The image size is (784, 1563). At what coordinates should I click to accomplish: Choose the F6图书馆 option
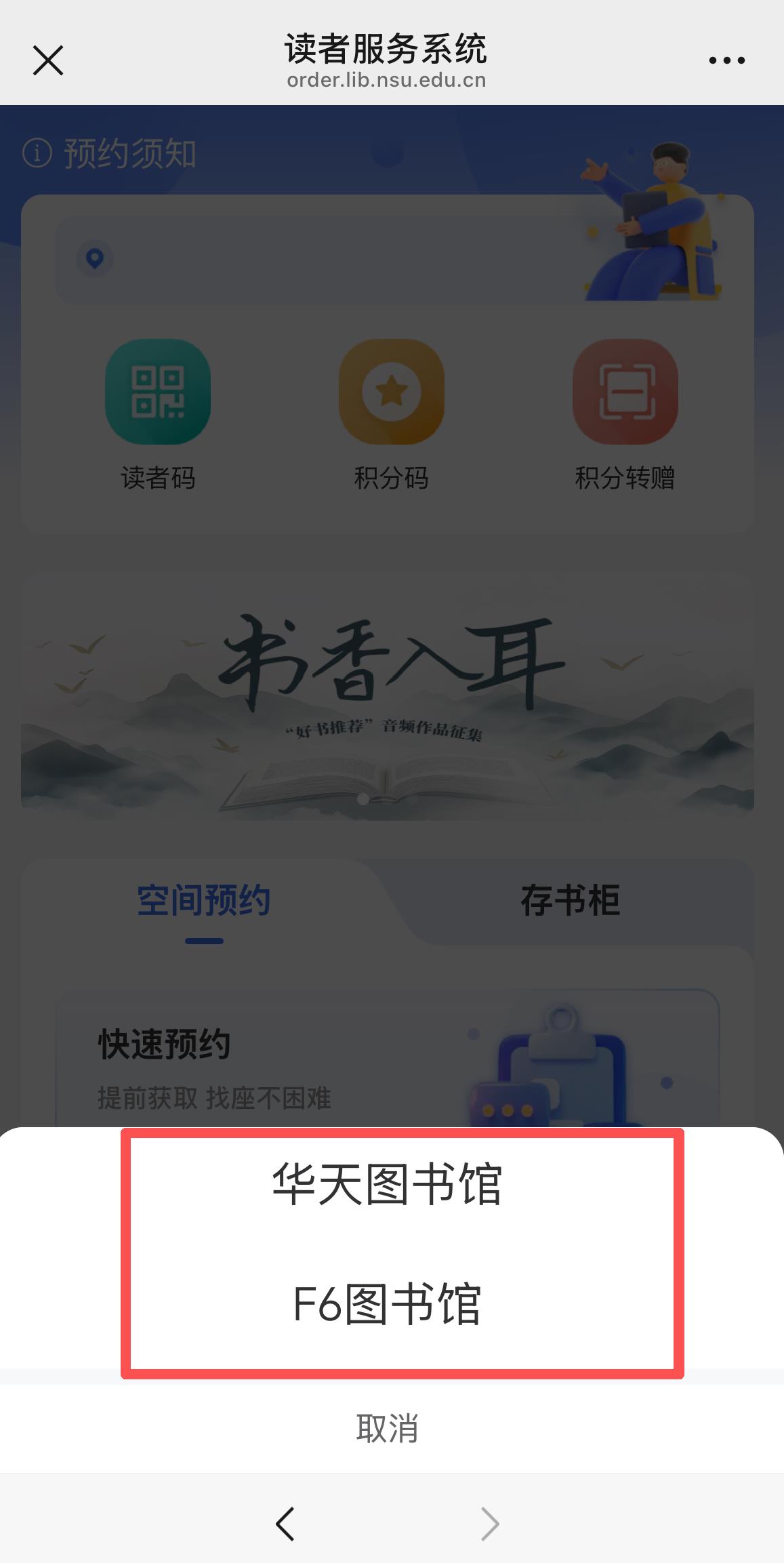click(387, 1304)
